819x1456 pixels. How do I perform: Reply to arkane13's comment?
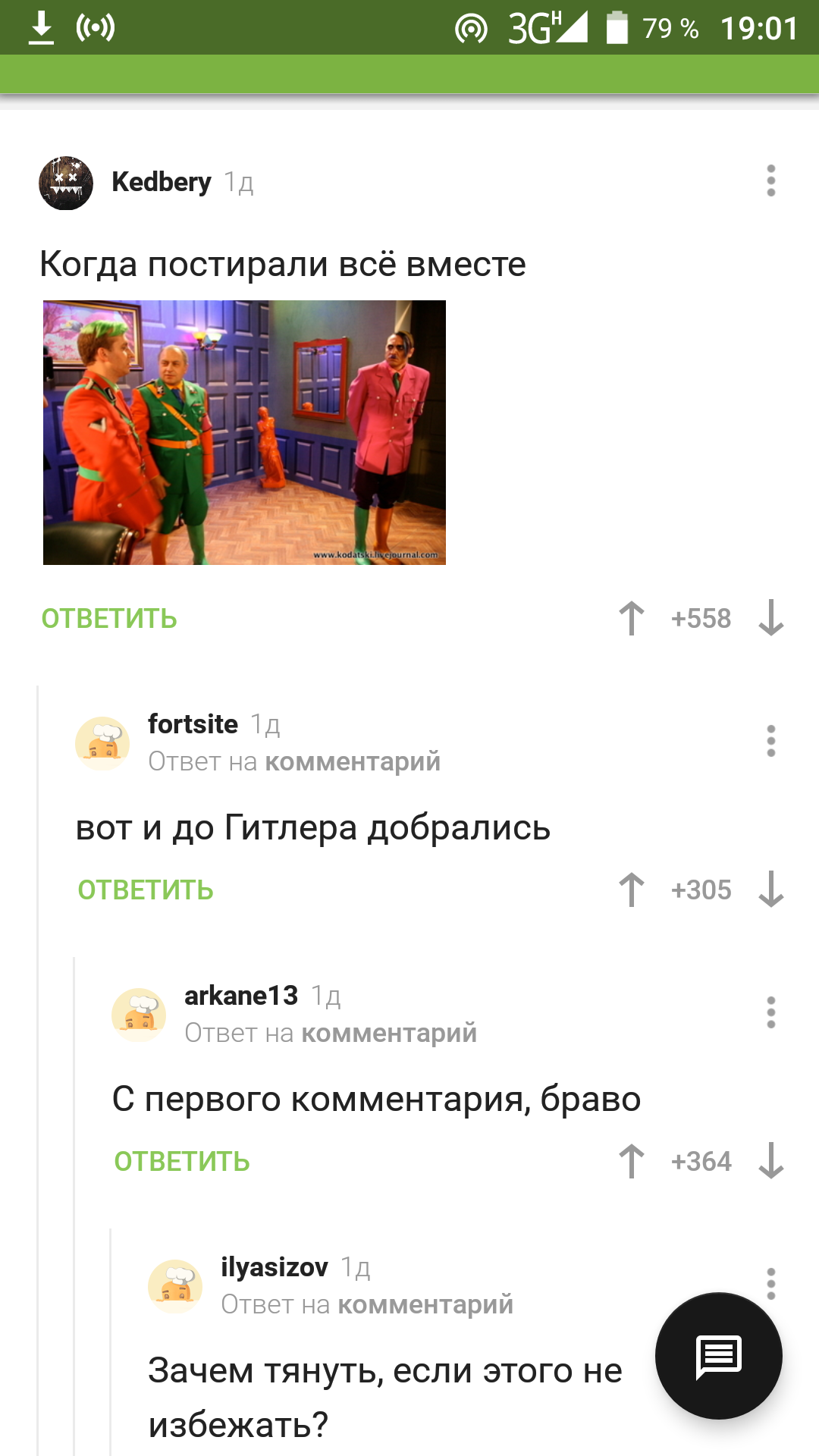click(x=182, y=1162)
